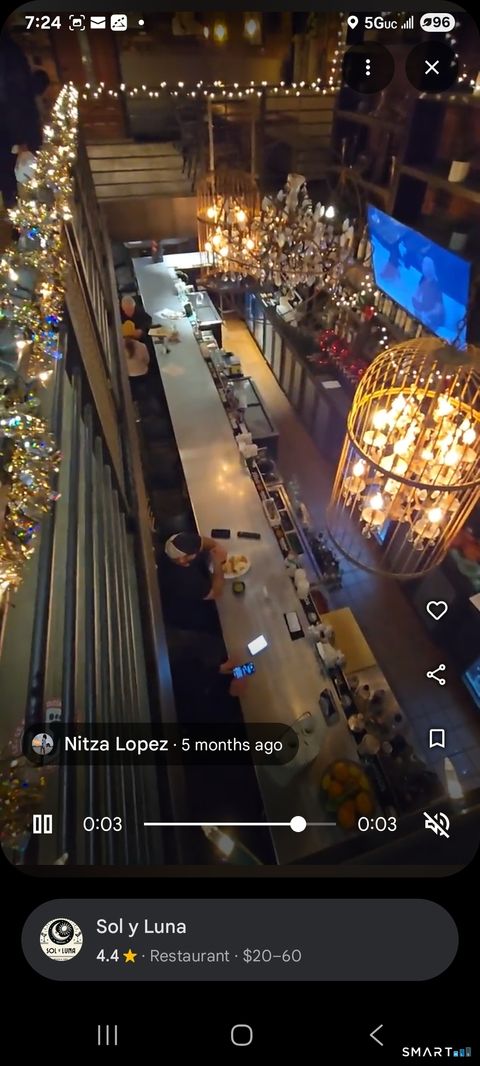Save the video with the bookmark icon
Screen dimensions: 480x1066
point(436,738)
